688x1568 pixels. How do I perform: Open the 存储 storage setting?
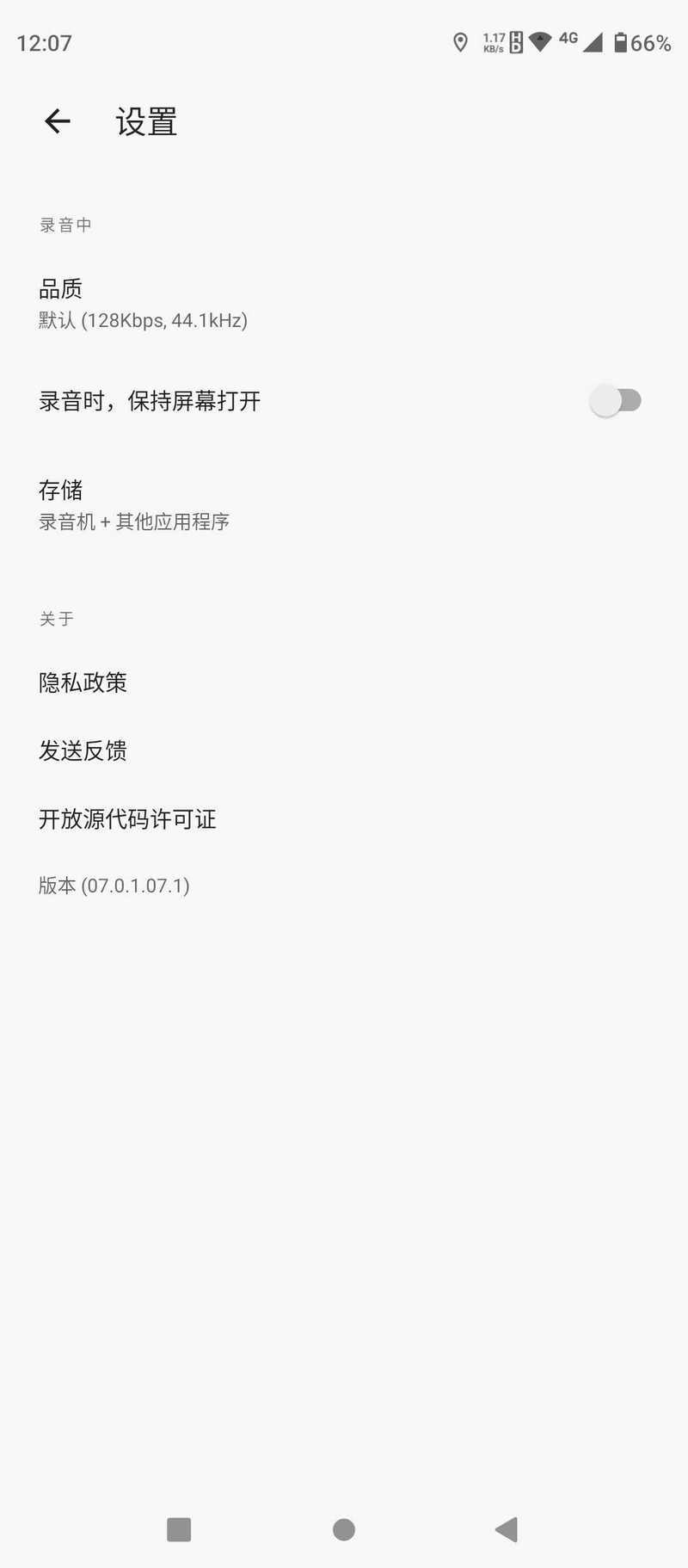coord(344,505)
